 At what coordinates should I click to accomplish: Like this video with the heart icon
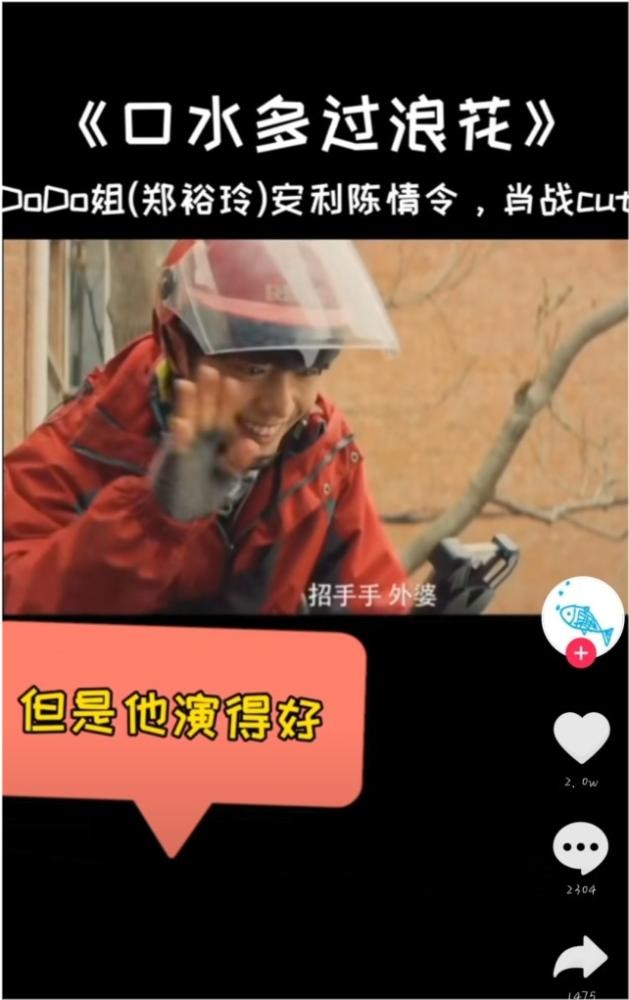[581, 738]
